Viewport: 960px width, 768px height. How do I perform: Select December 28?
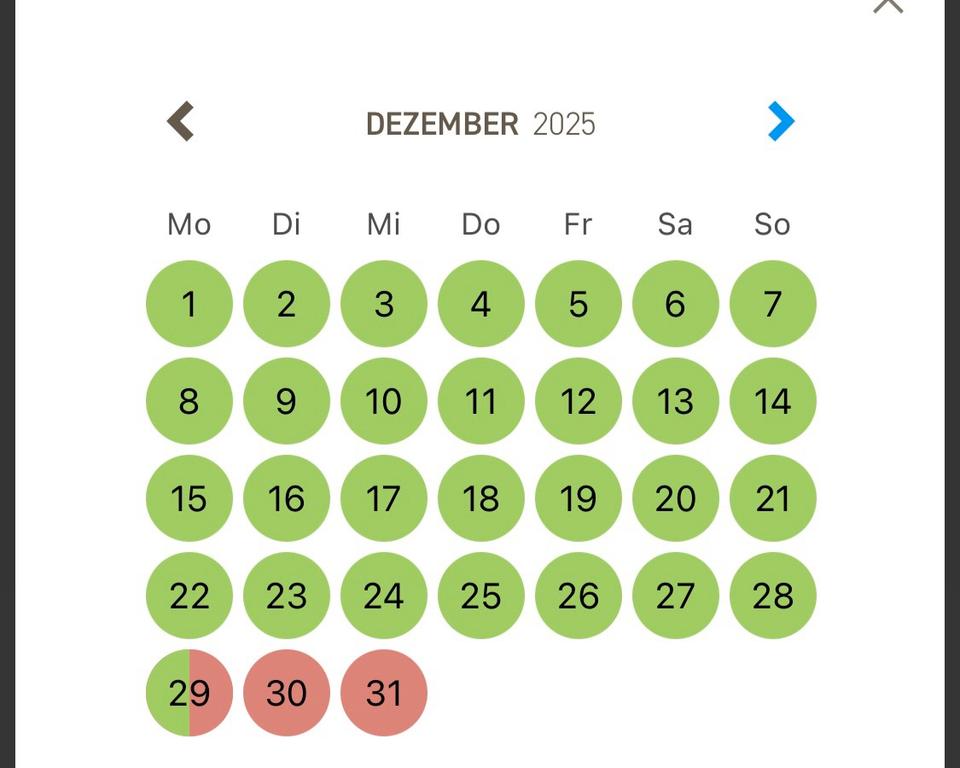(x=772, y=595)
